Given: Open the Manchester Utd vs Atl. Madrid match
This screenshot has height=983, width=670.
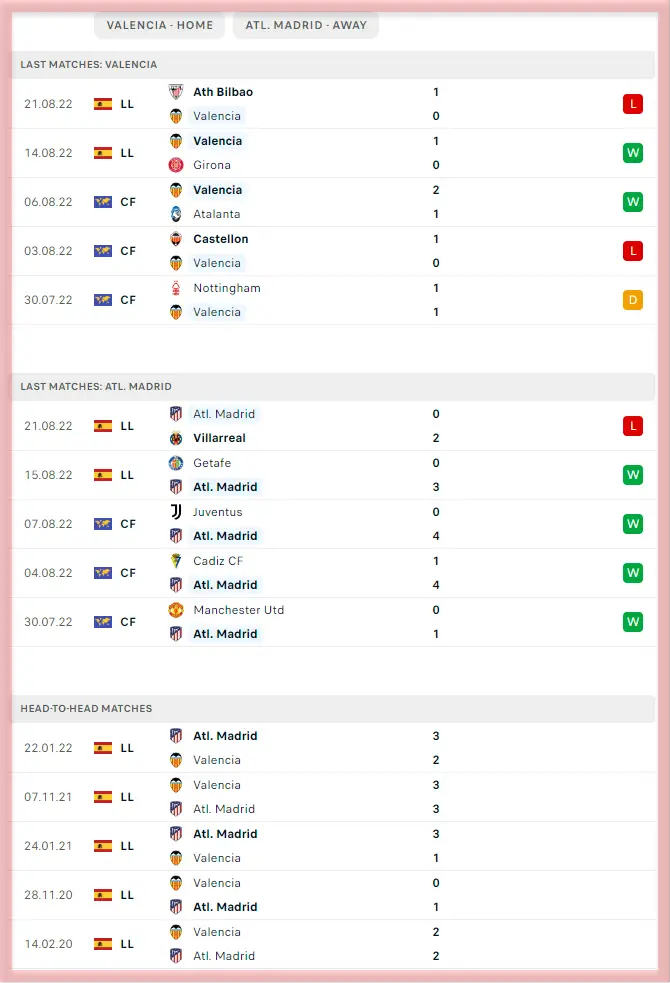Looking at the screenshot, I should click(x=334, y=622).
